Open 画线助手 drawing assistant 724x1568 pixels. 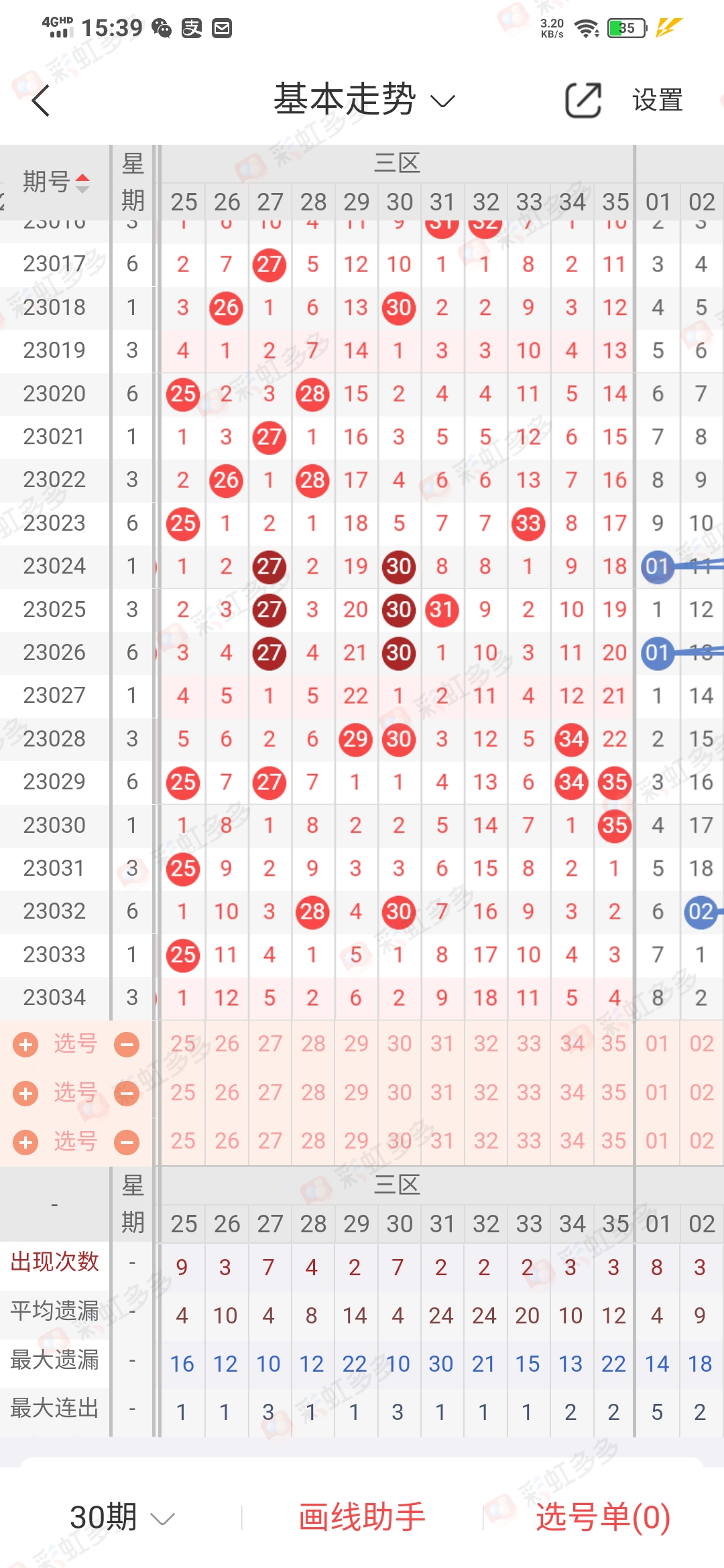coord(362,1517)
